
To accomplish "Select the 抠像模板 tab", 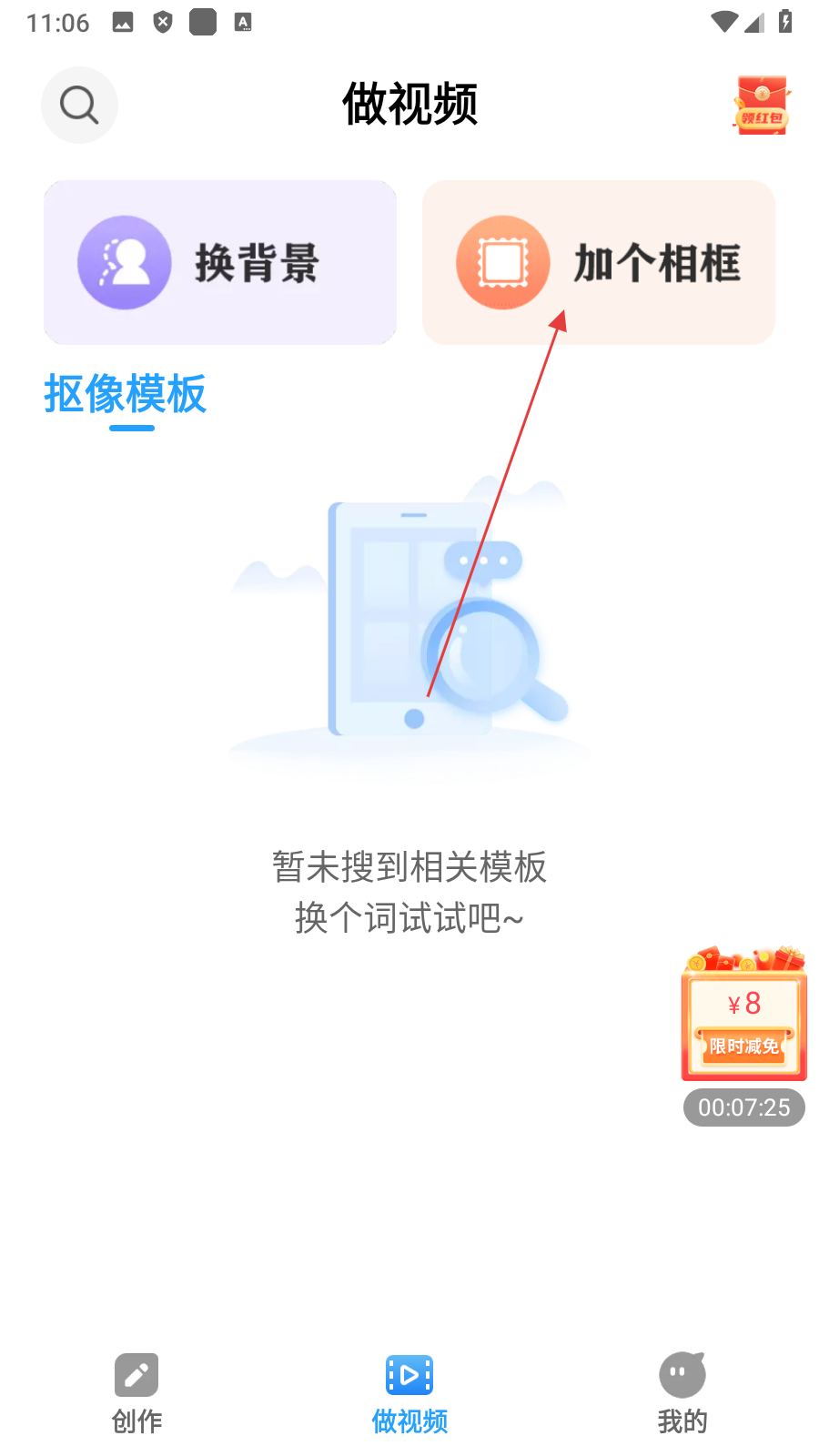I will tap(126, 394).
